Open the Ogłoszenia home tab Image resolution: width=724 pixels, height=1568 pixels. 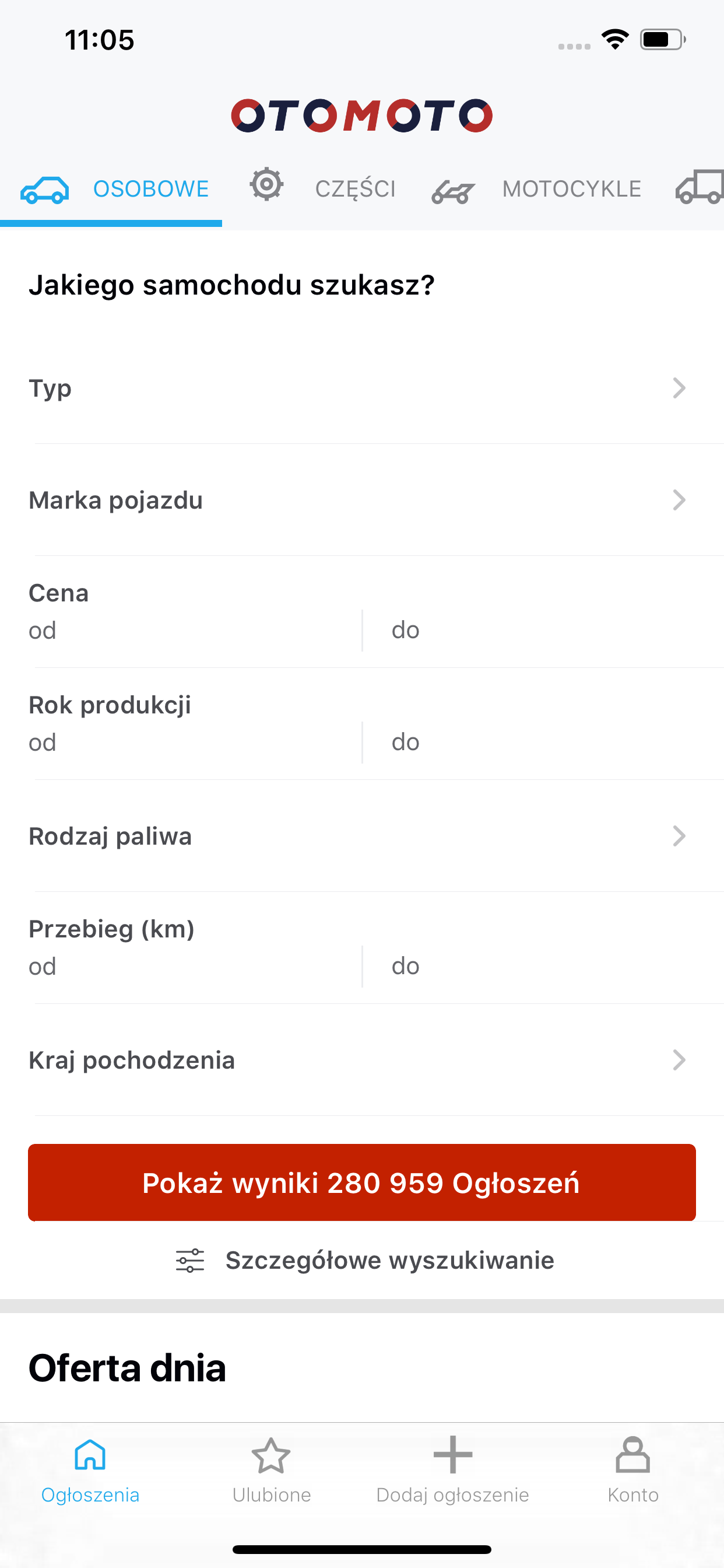[x=90, y=1469]
